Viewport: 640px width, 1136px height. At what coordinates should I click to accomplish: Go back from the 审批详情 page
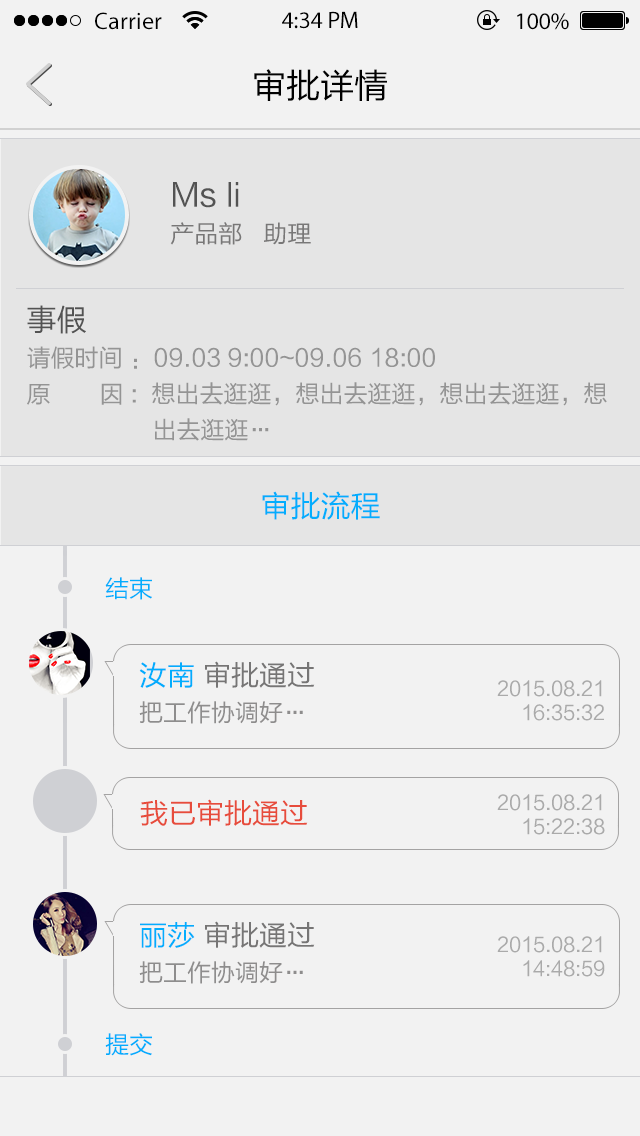40,85
